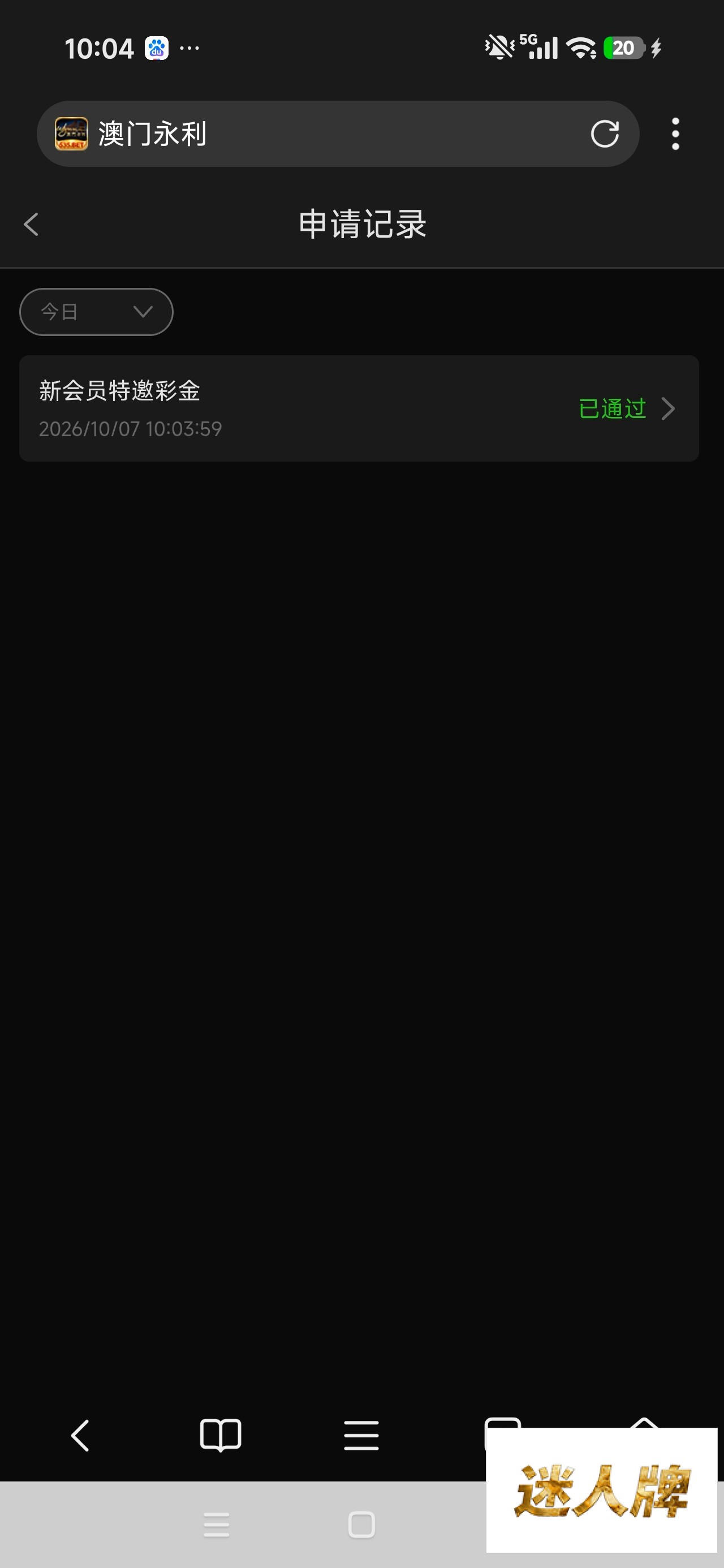Open the 新会员特邀彩金 application record
The height and width of the screenshot is (1568, 724).
coord(359,408)
